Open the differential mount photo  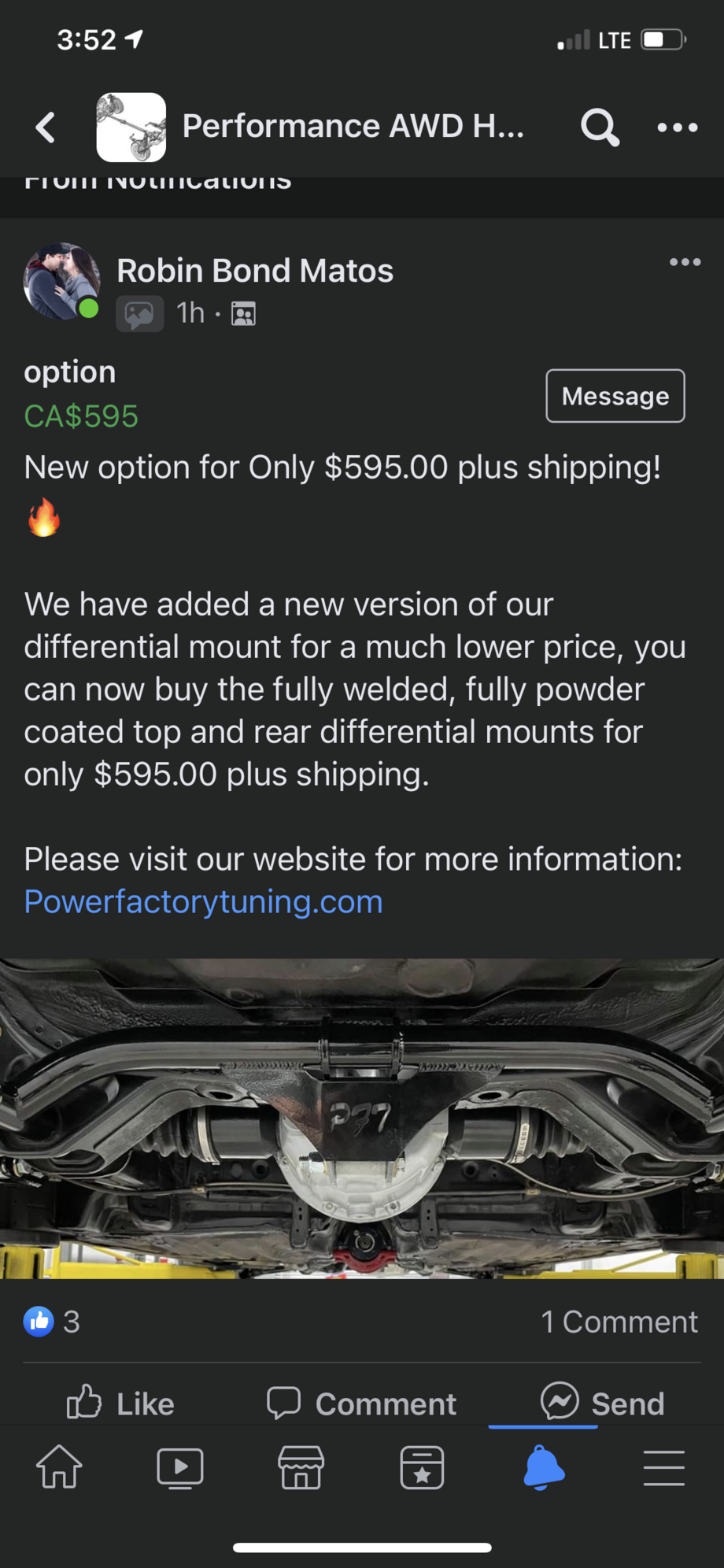point(362,1118)
